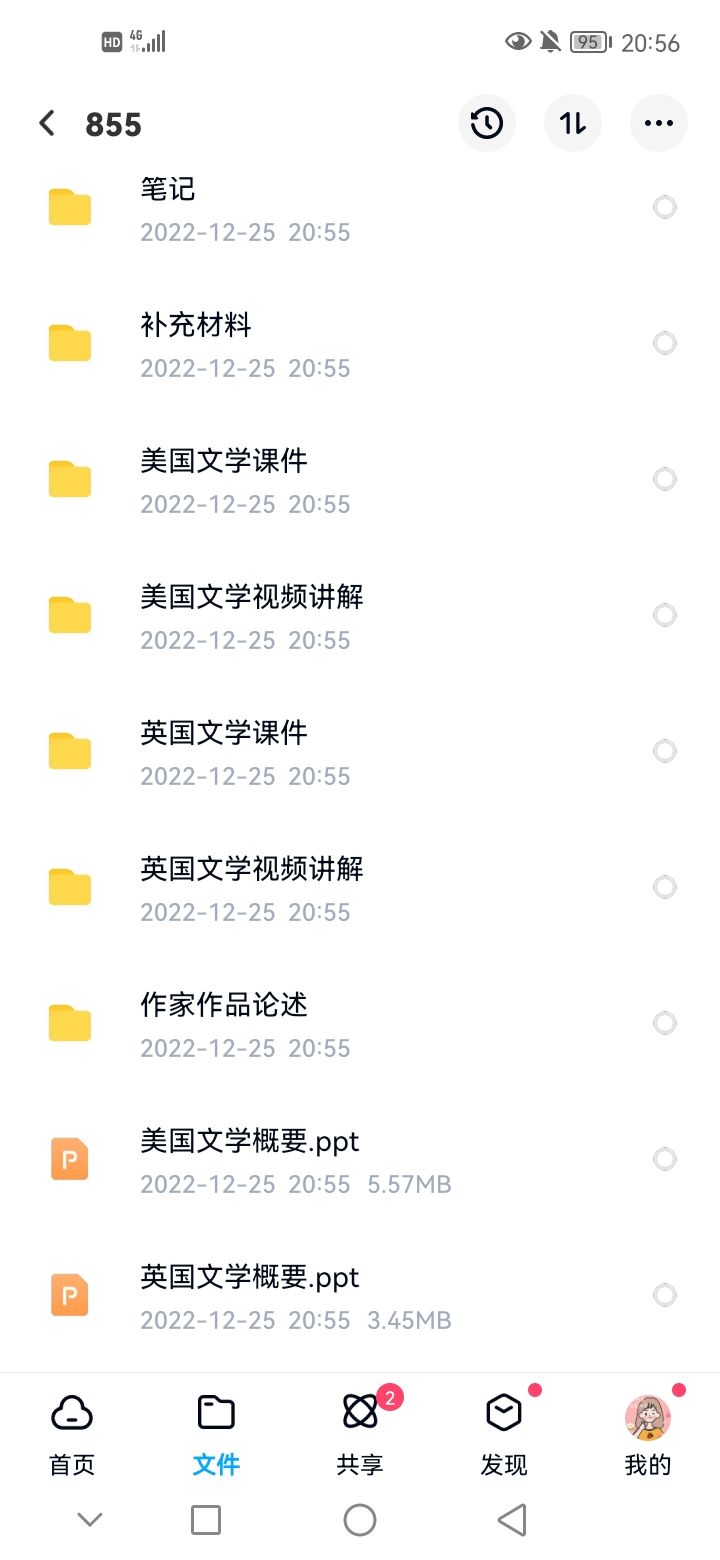Open the sort order options
Screen dimensions: 720x1560
[573, 124]
